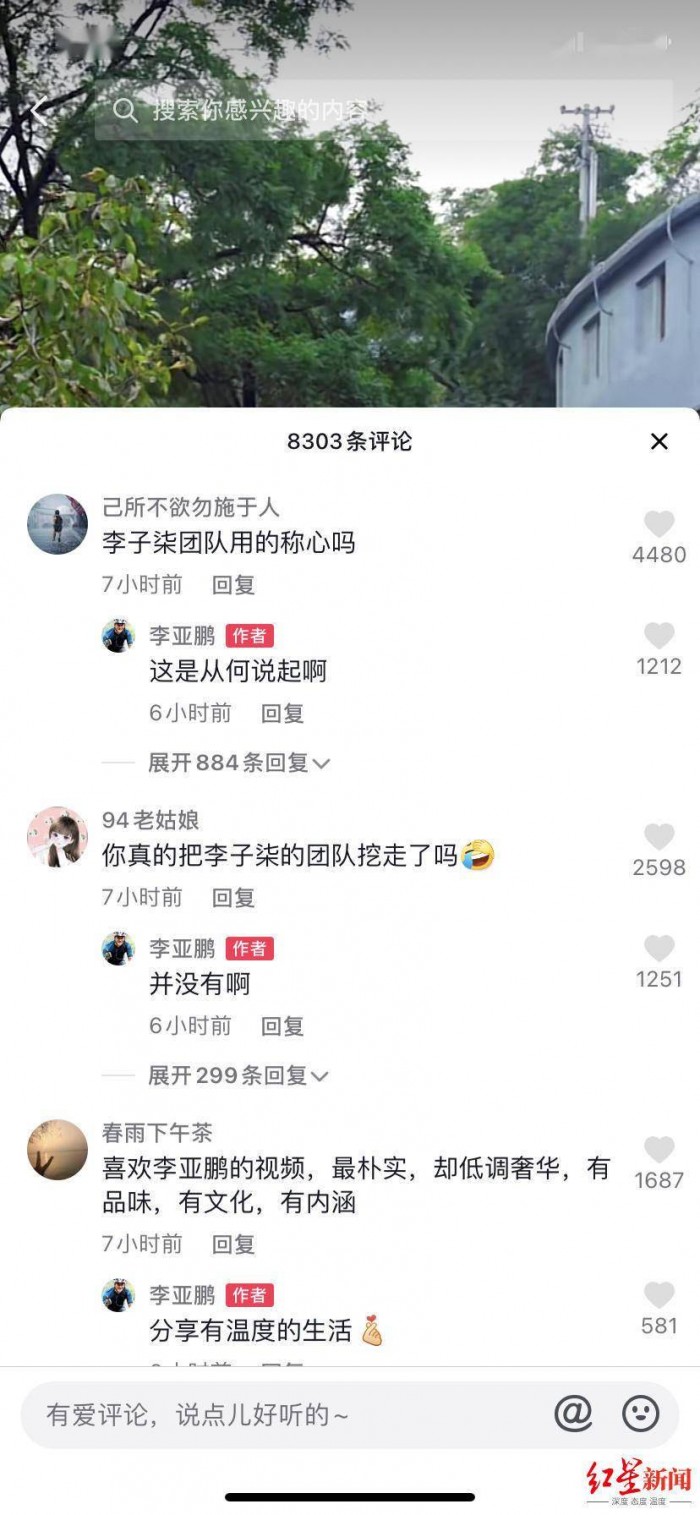Viewport: 700px width, 1515px height.
Task: Reply to 己所不欲勿施于人's comment
Action: [x=233, y=585]
